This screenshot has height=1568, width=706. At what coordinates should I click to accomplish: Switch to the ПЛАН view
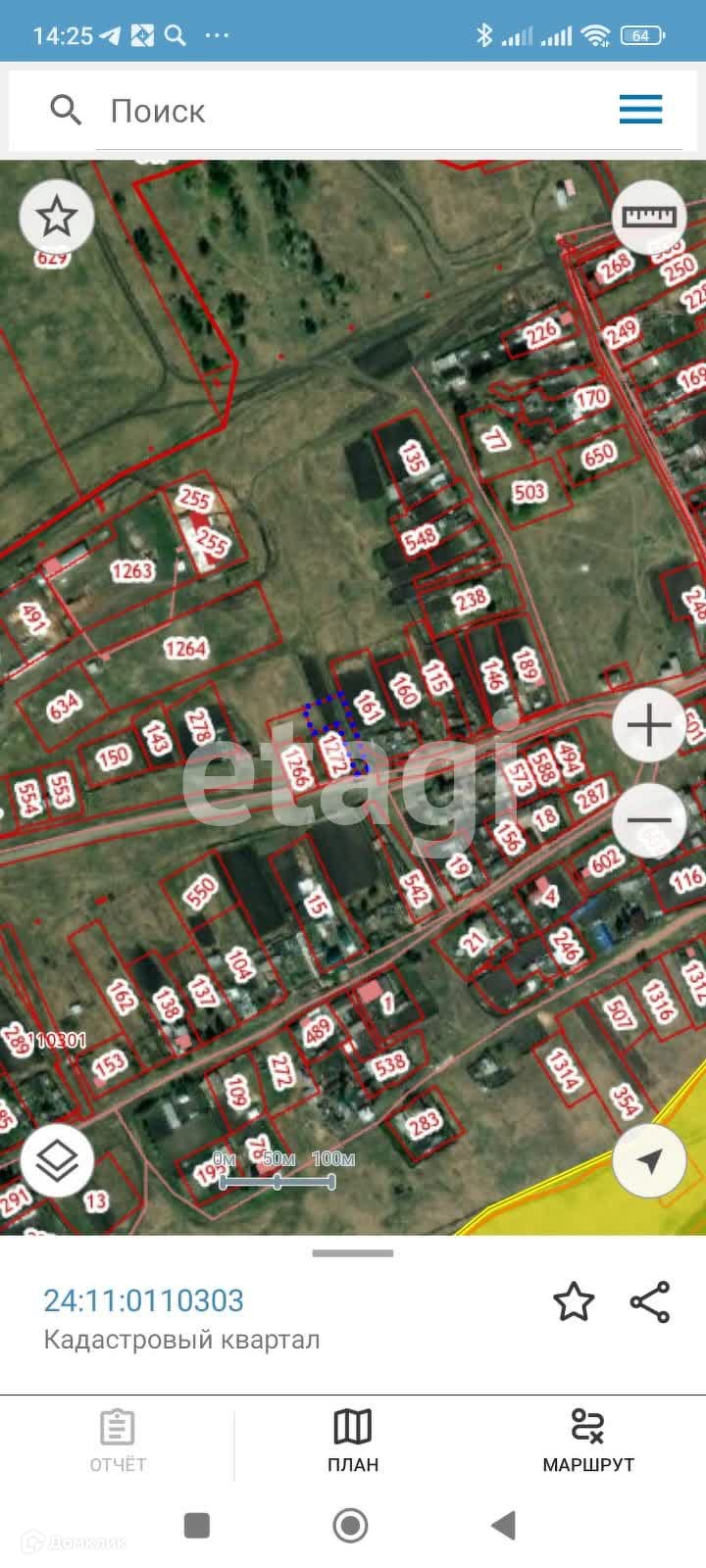coord(353,1441)
